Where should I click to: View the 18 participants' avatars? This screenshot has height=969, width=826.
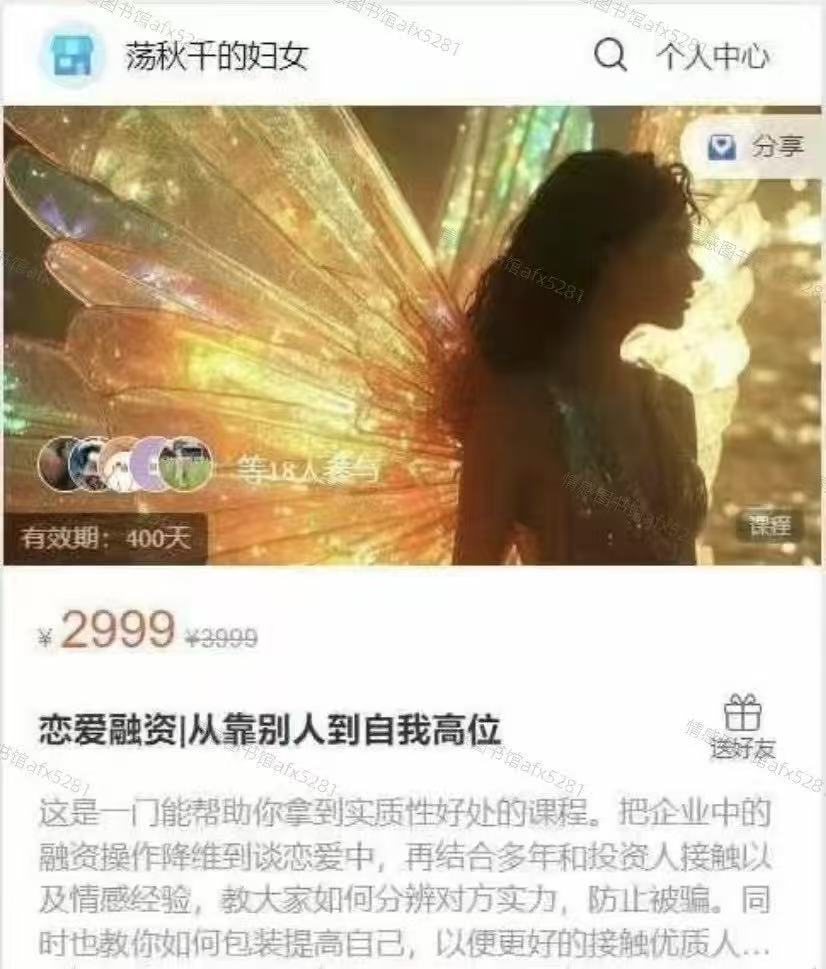click(126, 464)
